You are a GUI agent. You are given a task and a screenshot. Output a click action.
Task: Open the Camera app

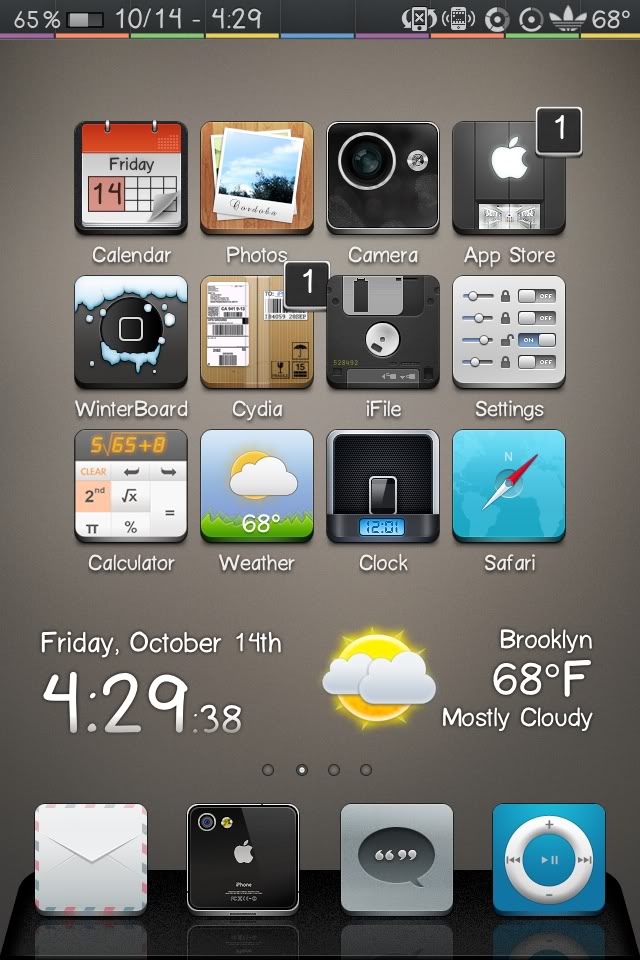383,177
